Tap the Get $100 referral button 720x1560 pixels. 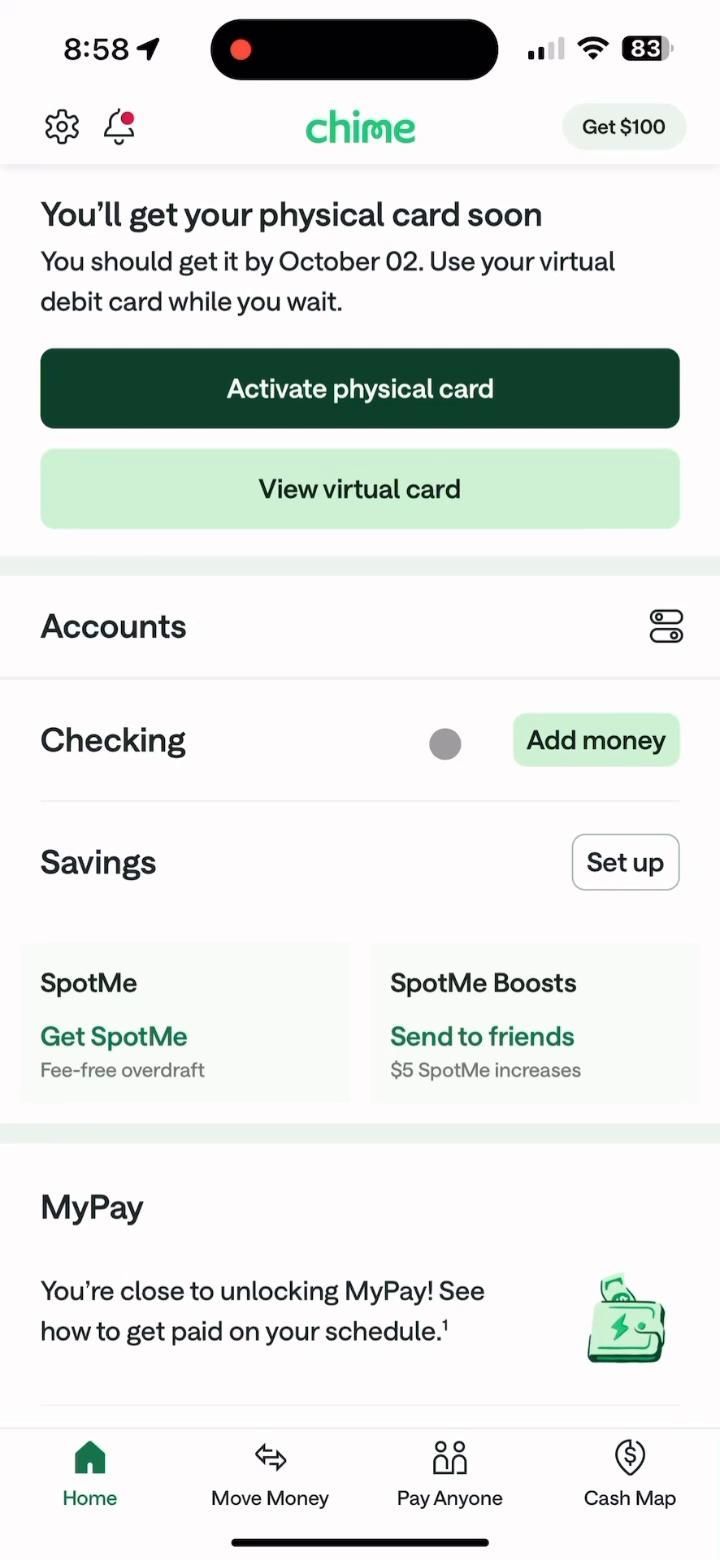click(x=623, y=127)
